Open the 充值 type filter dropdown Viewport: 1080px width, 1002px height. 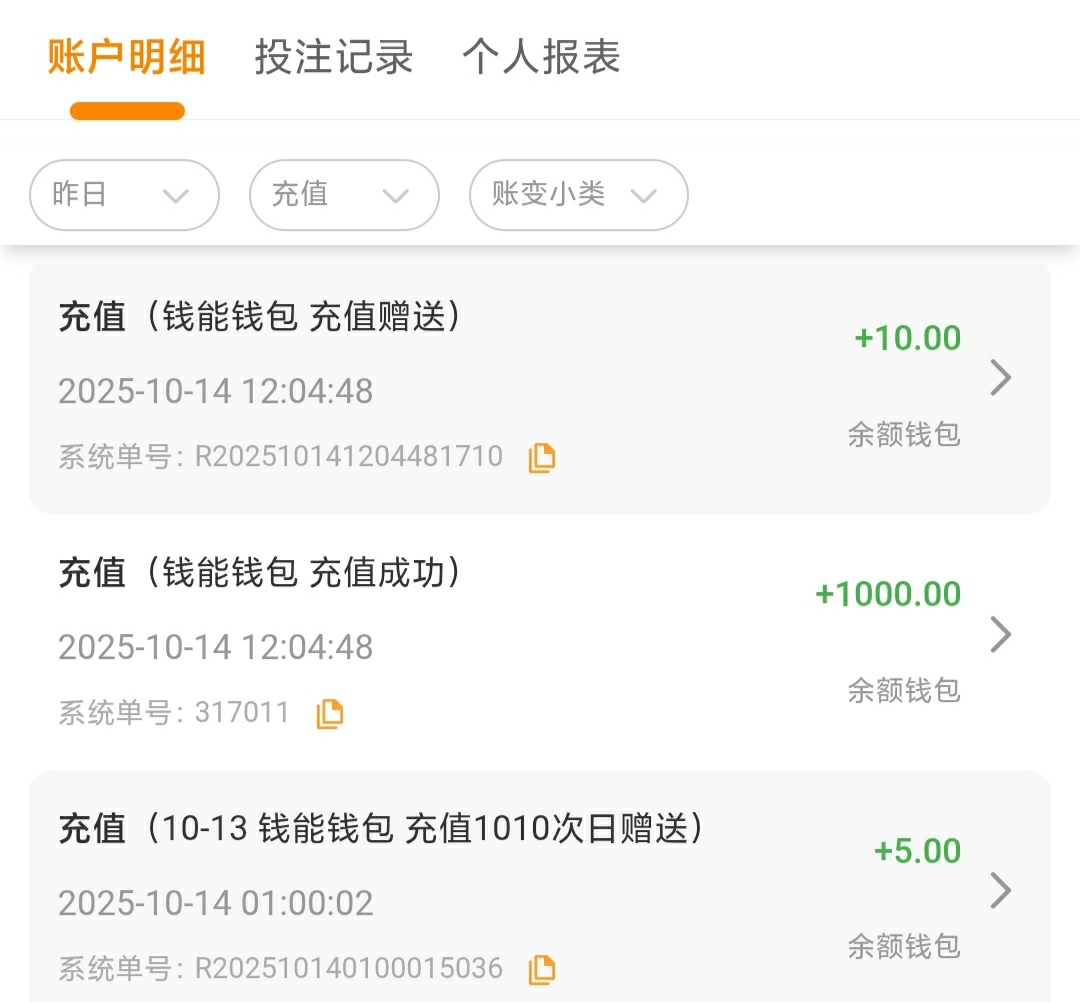click(x=343, y=195)
